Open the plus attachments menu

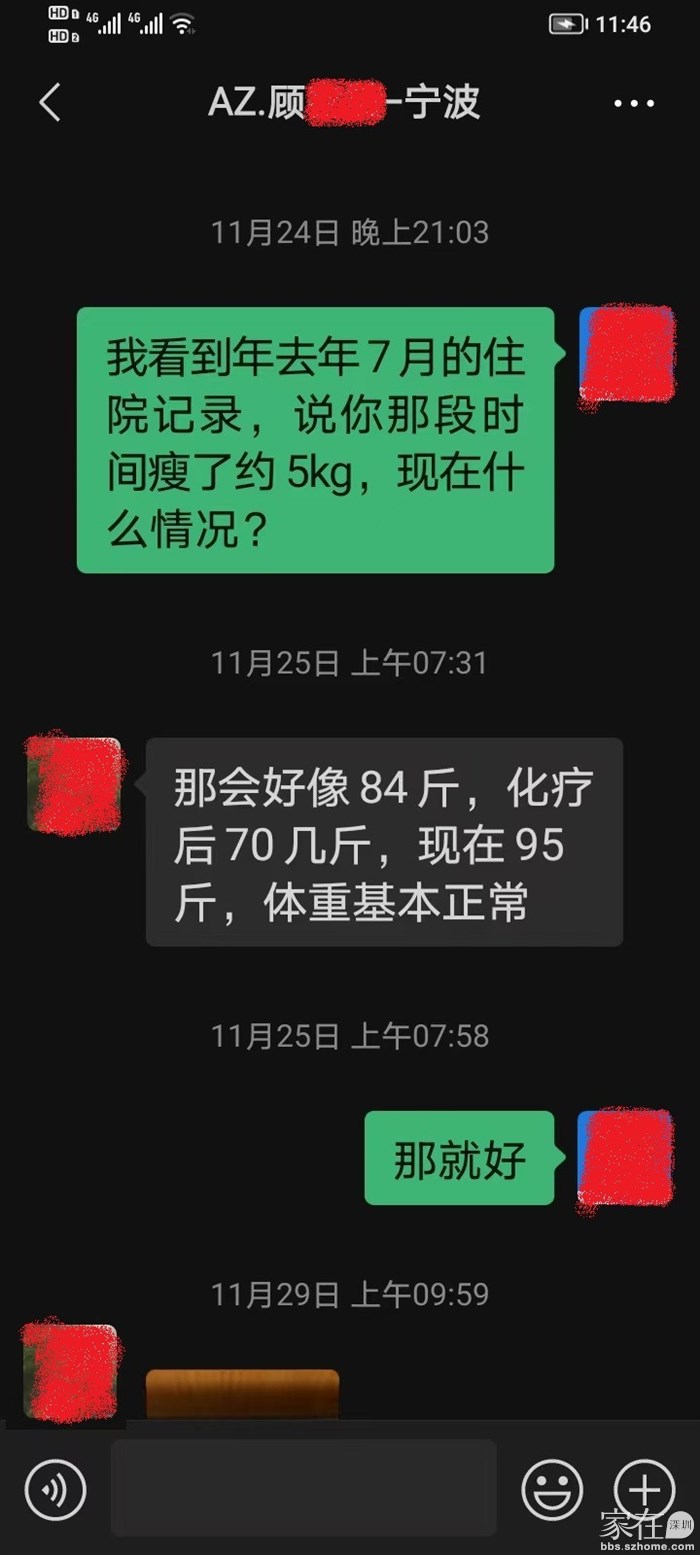(644, 1489)
